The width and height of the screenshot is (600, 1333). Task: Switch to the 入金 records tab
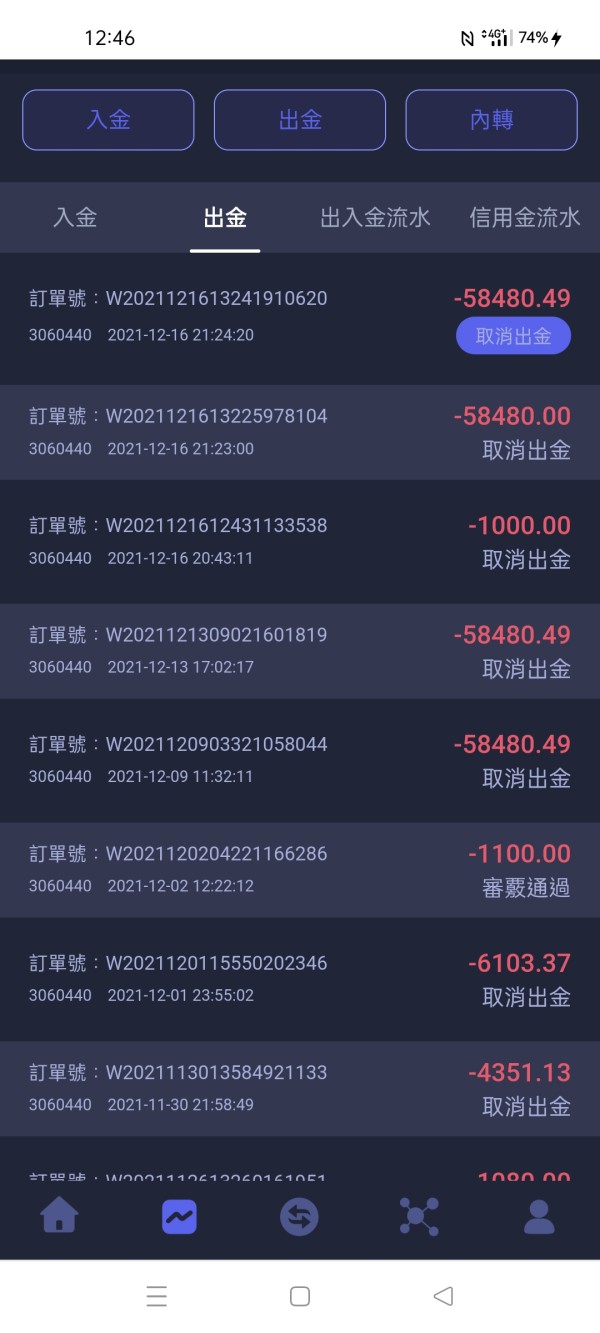pos(75,217)
